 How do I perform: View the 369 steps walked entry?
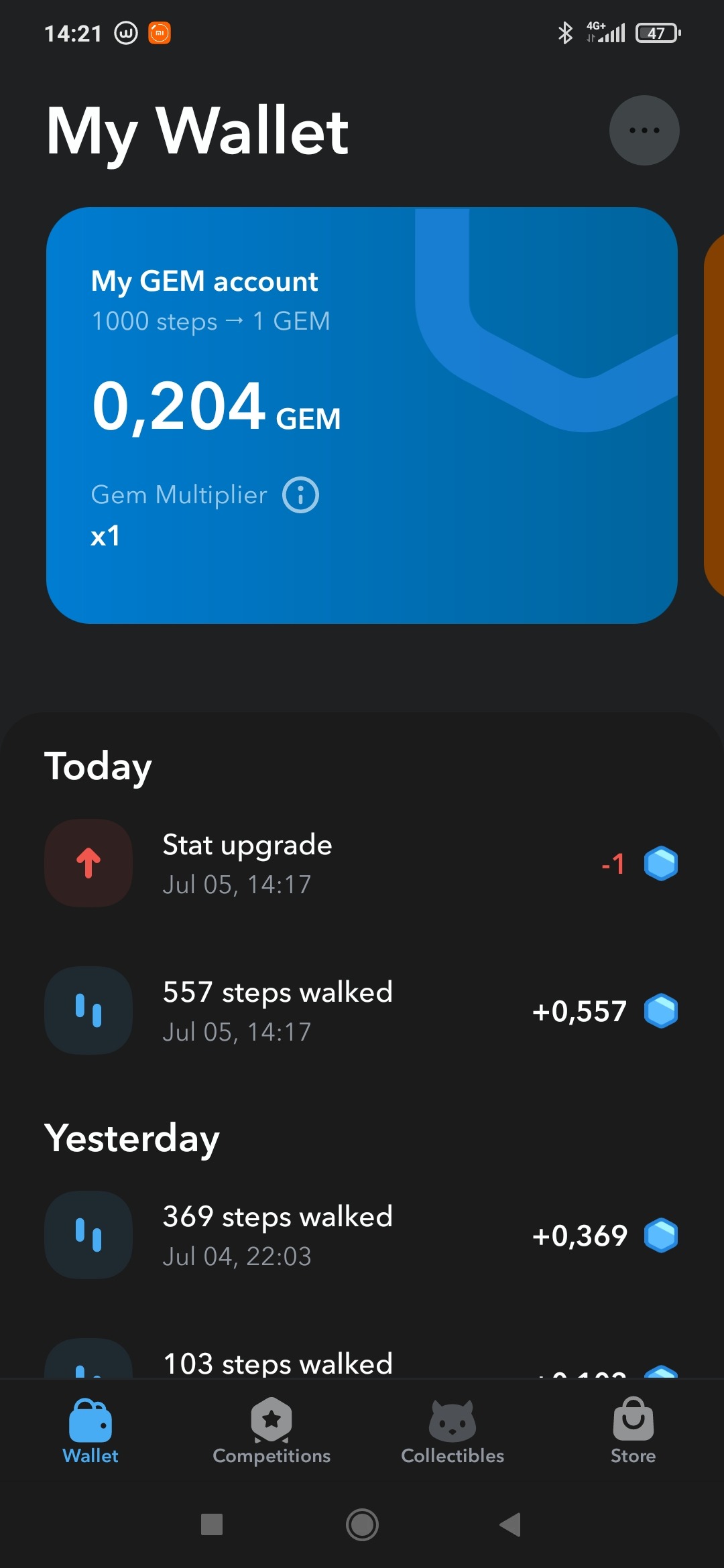point(362,1235)
